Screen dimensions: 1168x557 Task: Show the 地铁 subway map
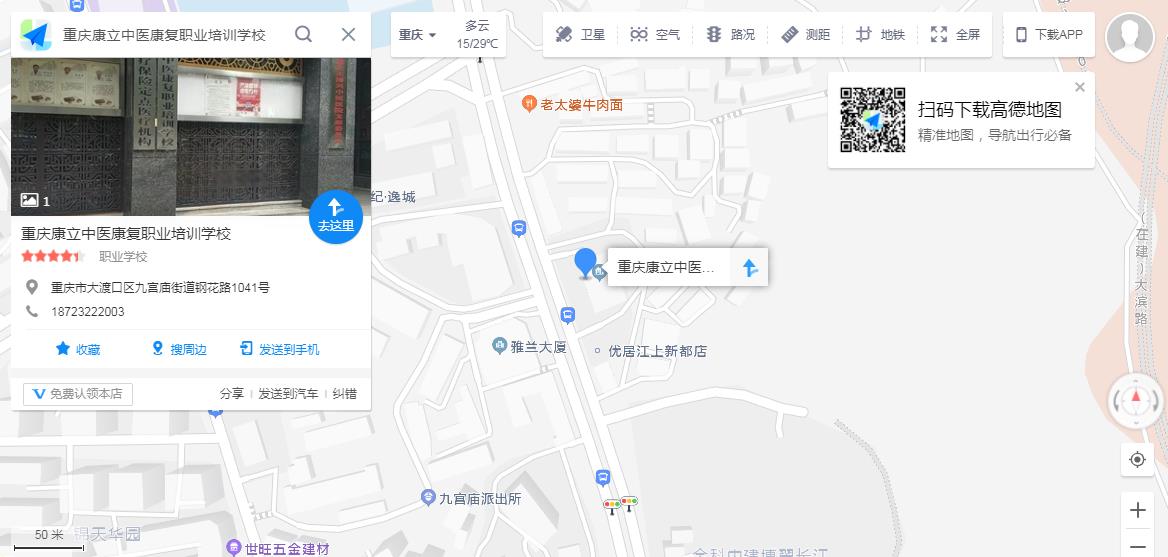coord(880,34)
